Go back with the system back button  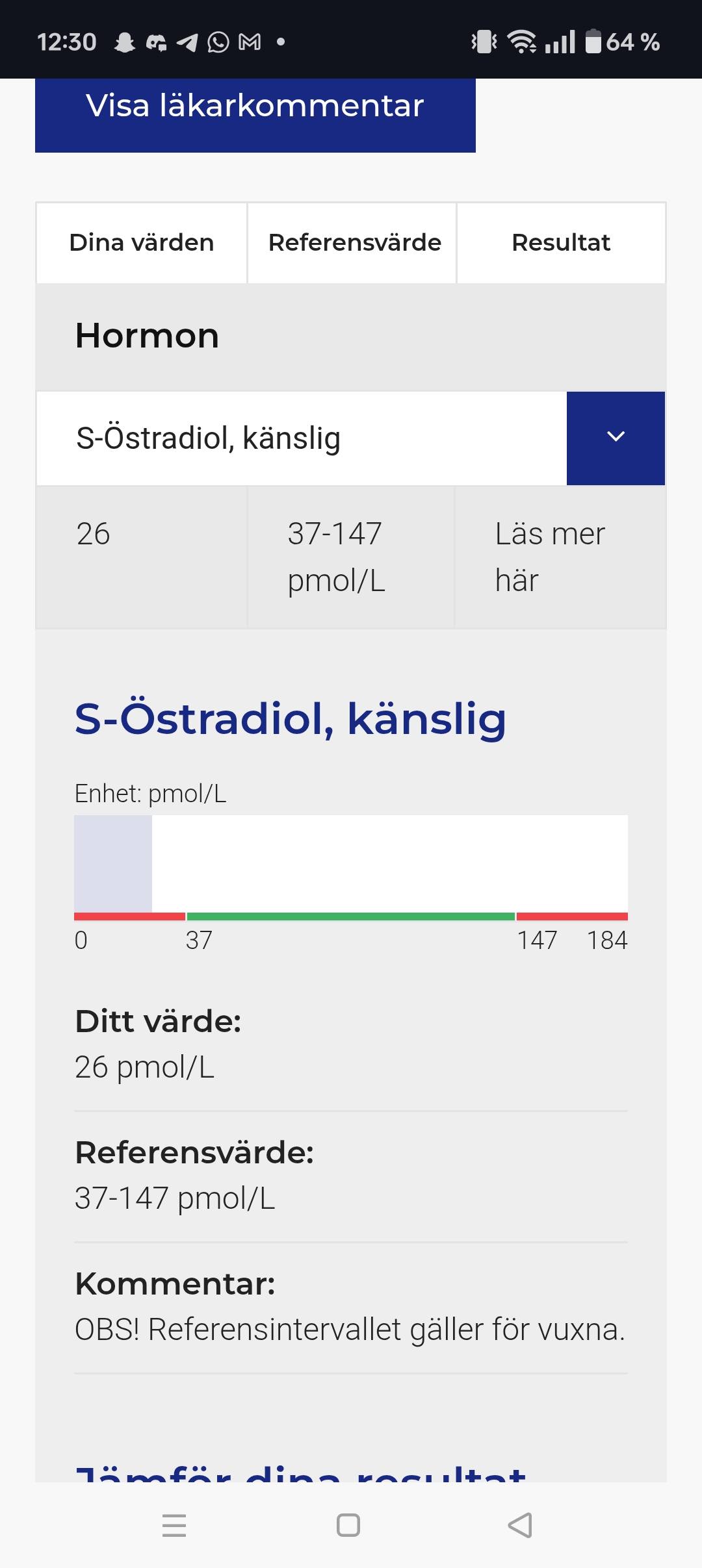[x=520, y=1524]
